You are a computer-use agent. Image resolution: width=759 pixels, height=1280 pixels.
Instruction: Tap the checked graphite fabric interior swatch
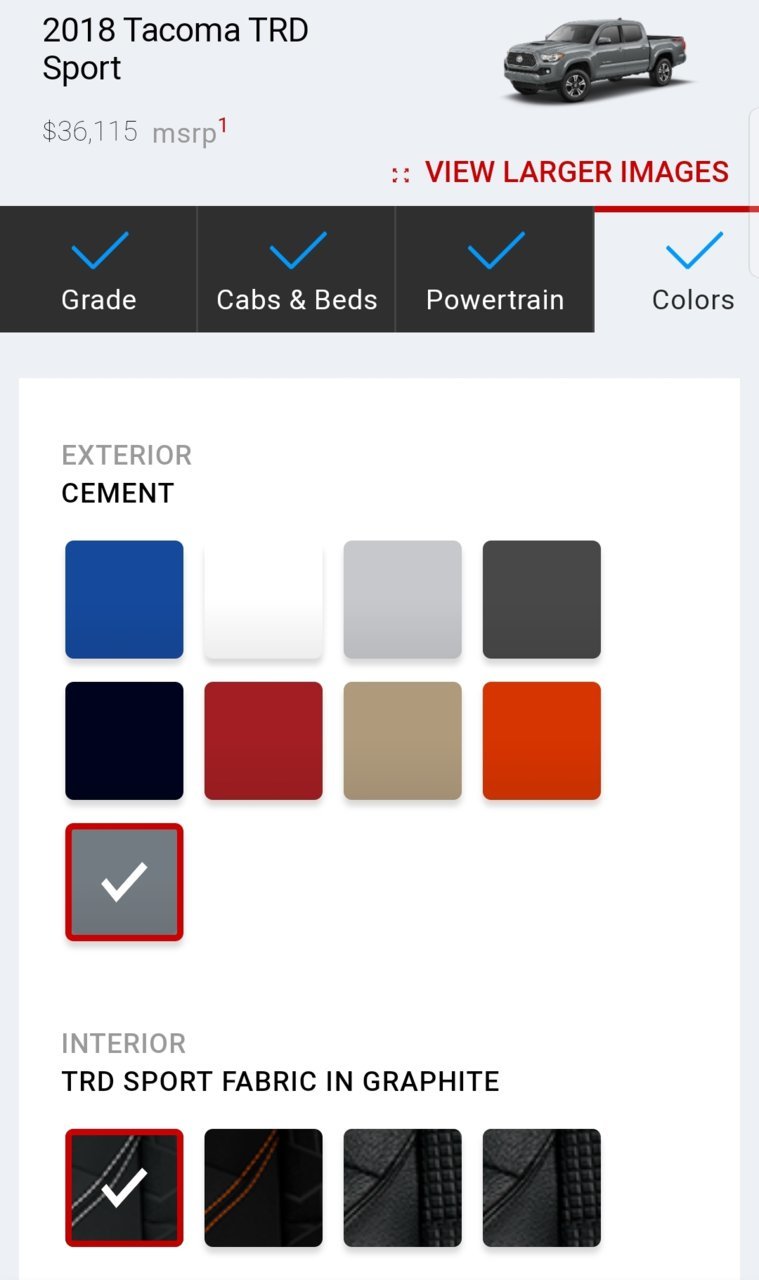pos(124,1188)
